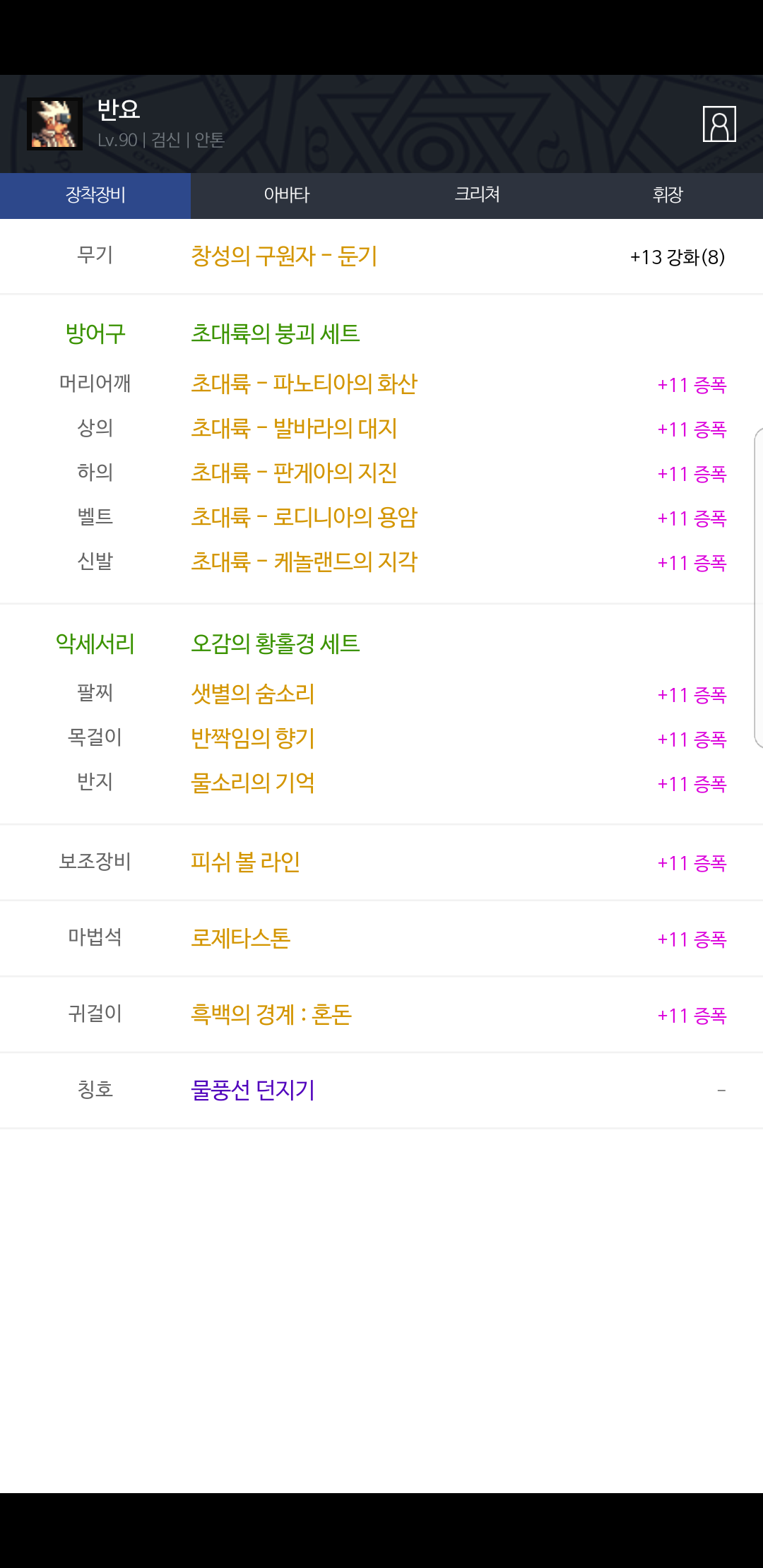Select the 장착장비 tab
The image size is (763, 1568).
95,196
